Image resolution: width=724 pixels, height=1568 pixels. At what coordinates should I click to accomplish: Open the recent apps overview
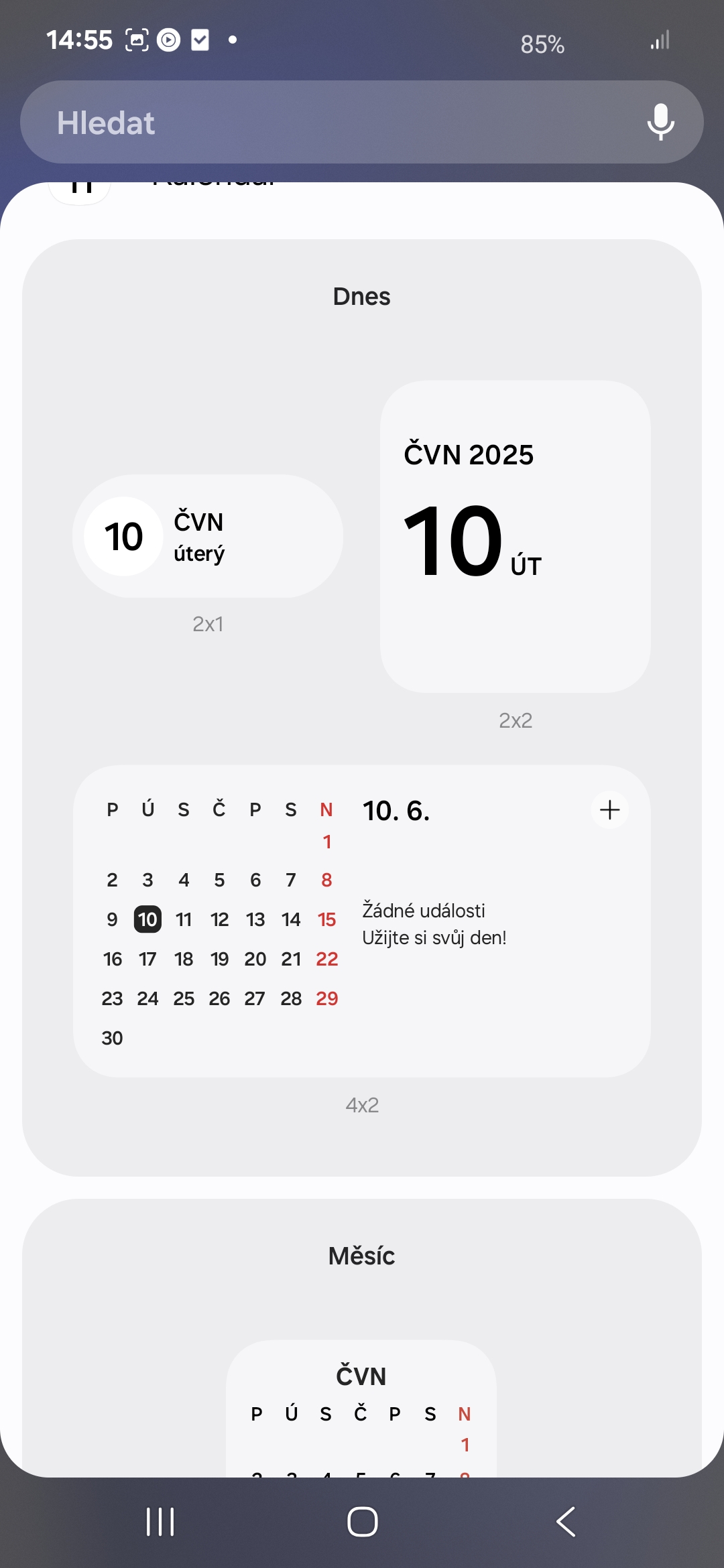pos(160,1521)
